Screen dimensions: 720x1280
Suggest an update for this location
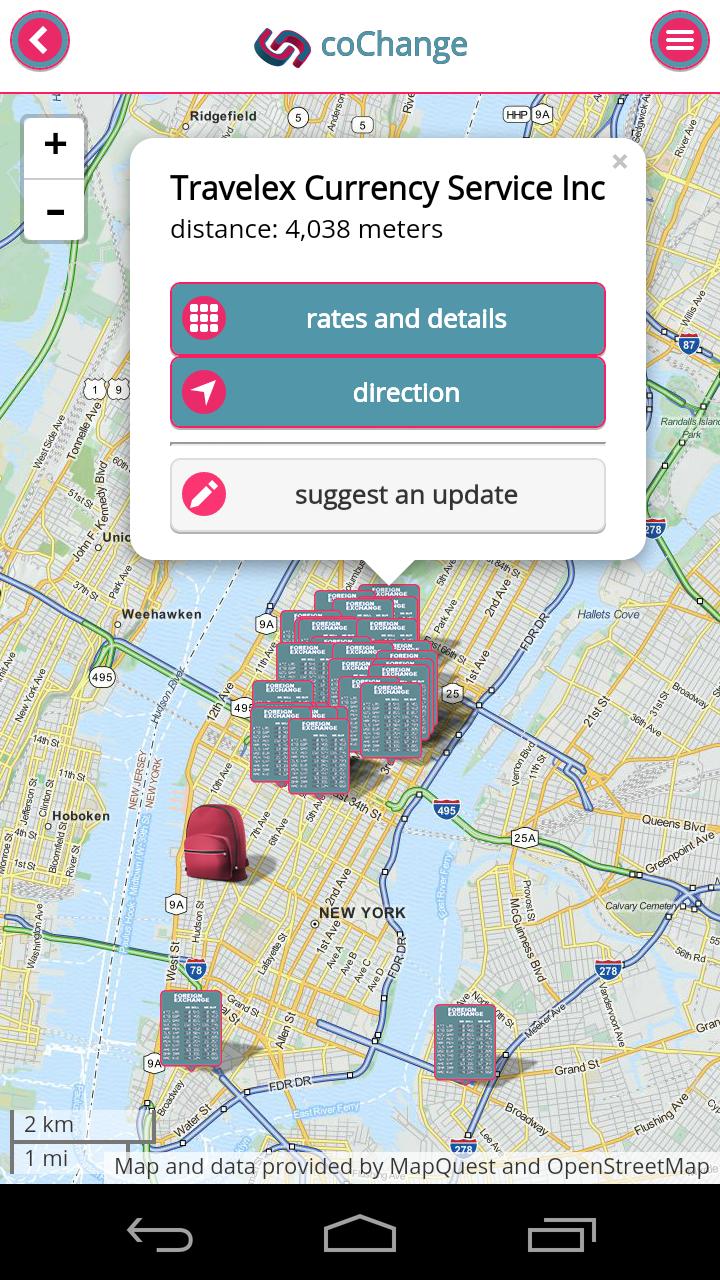click(x=388, y=495)
